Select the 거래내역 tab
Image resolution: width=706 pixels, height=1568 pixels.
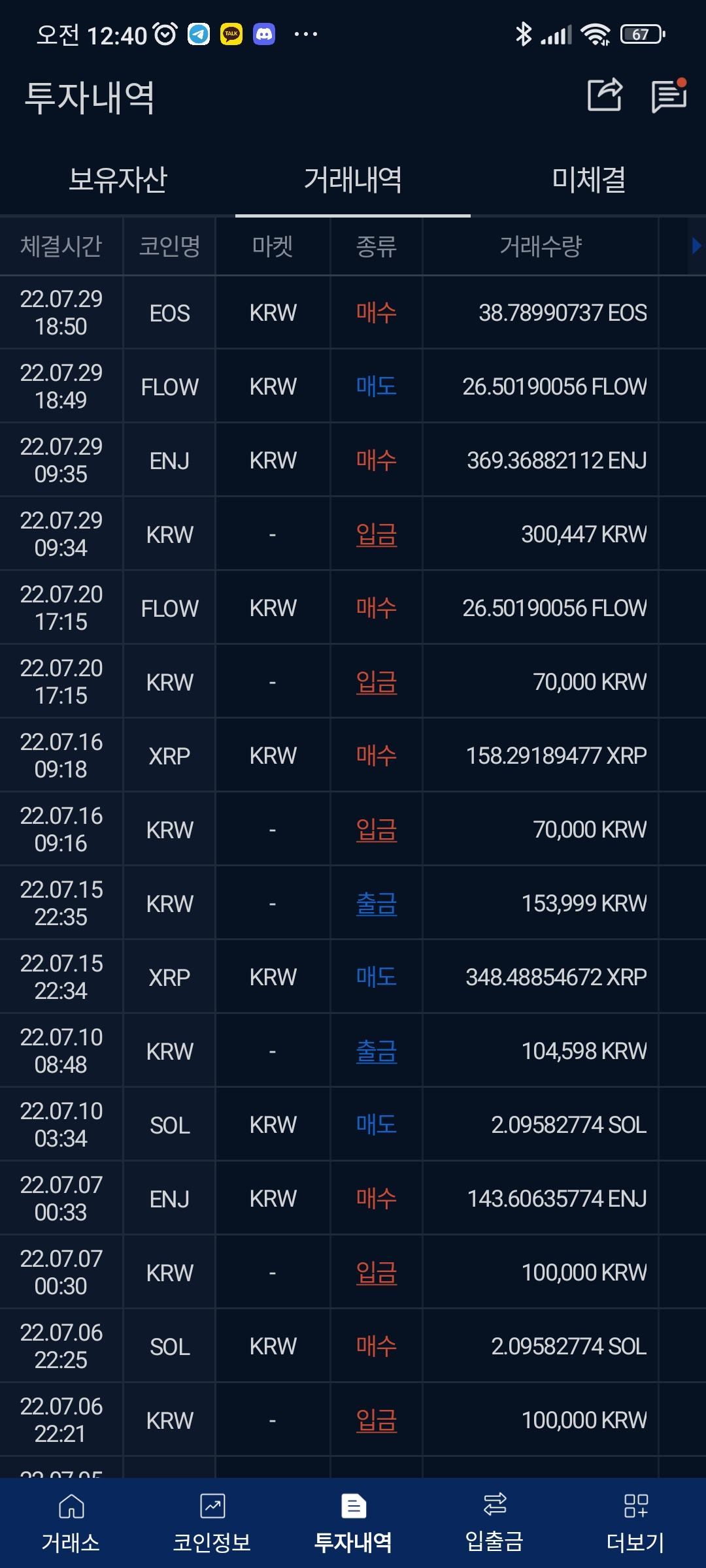tap(353, 180)
